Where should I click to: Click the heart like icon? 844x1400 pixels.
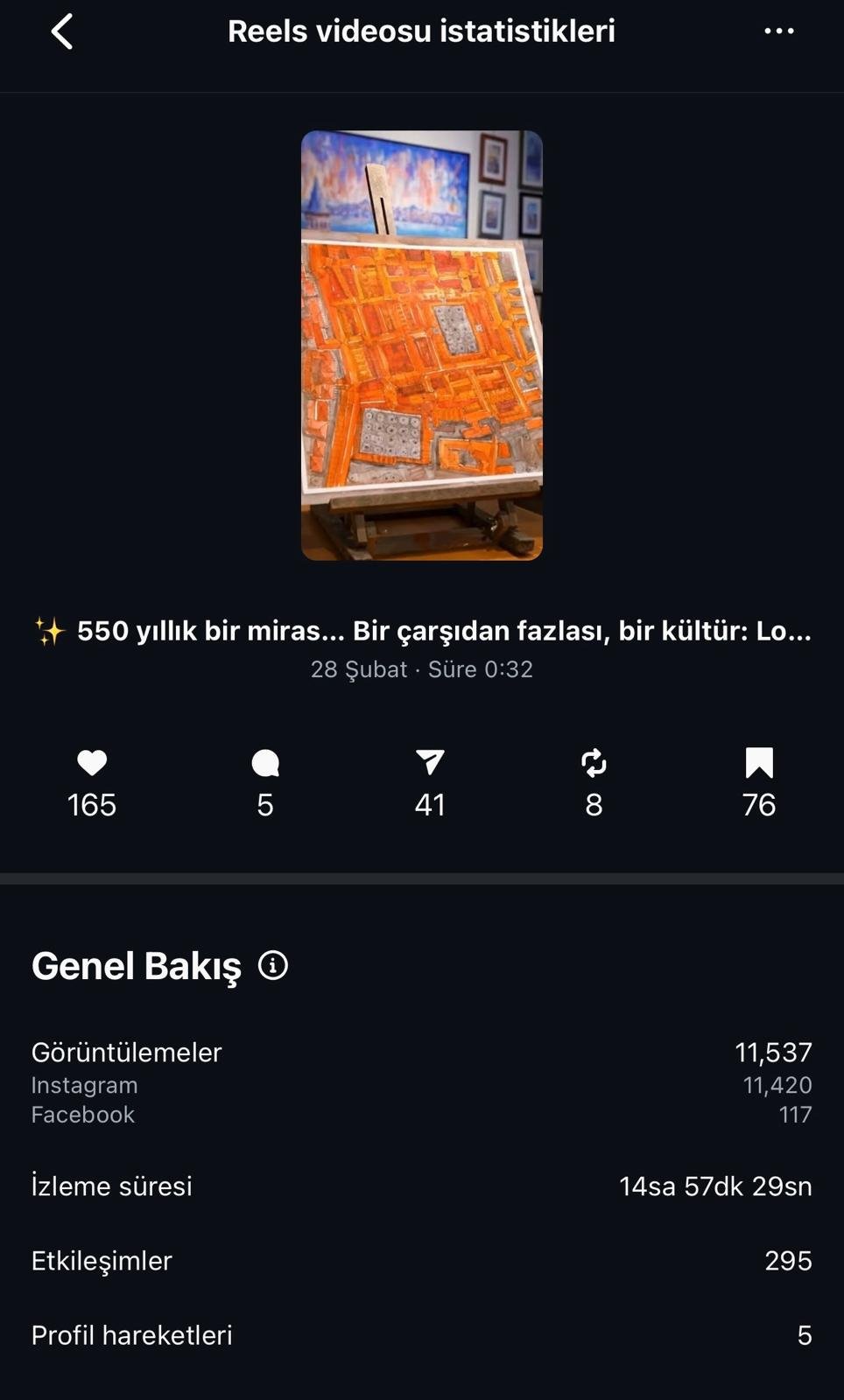click(x=91, y=763)
